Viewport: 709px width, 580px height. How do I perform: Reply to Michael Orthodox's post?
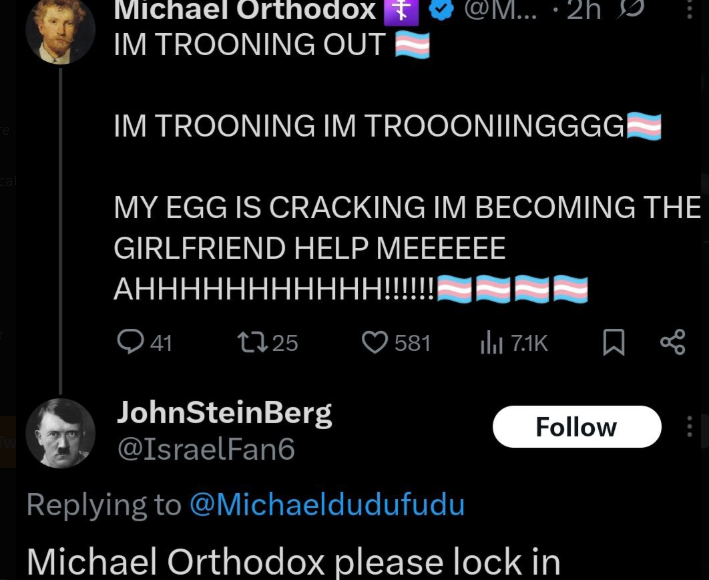click(144, 343)
